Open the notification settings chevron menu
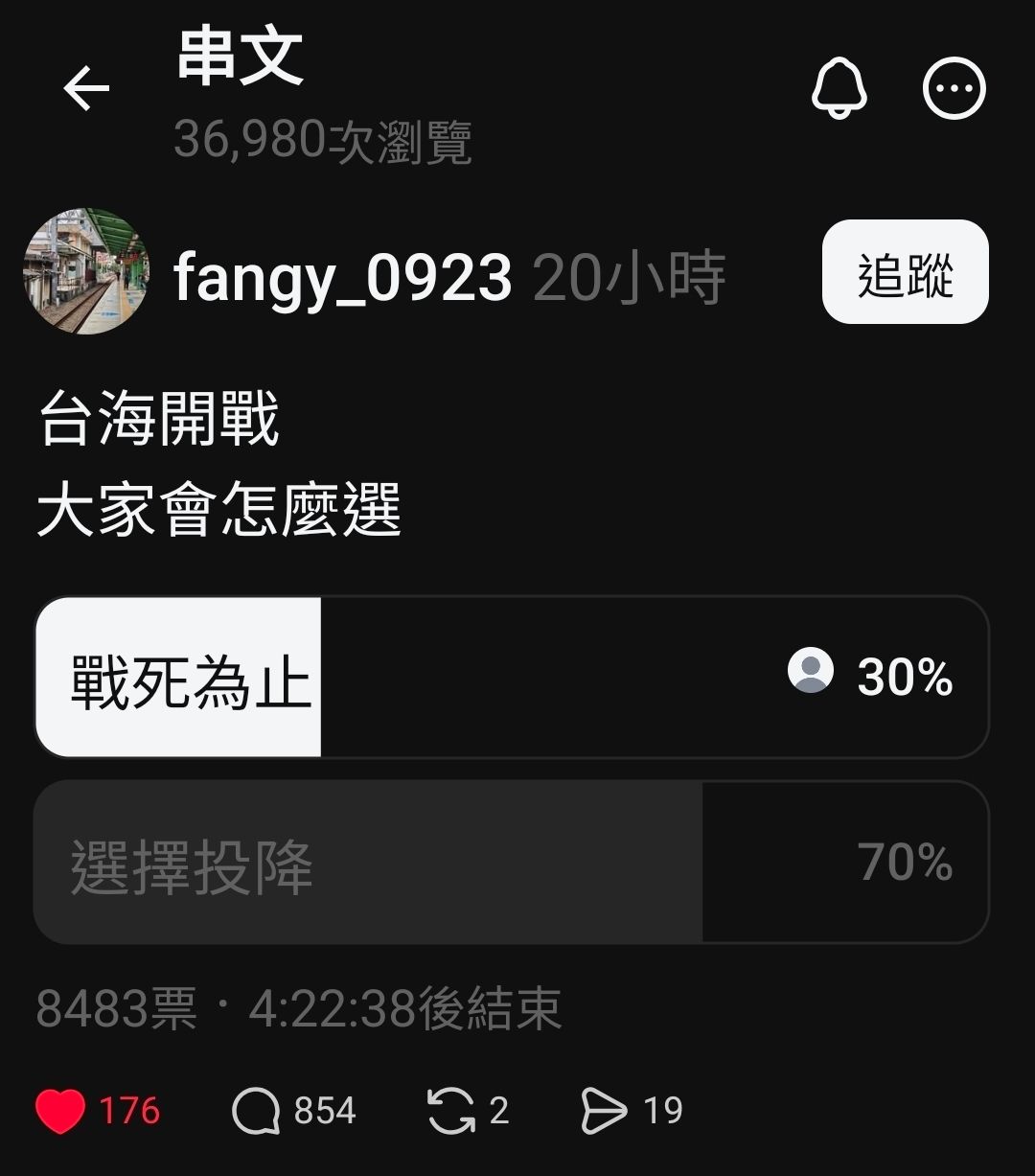Image resolution: width=1035 pixels, height=1176 pixels. [x=836, y=87]
